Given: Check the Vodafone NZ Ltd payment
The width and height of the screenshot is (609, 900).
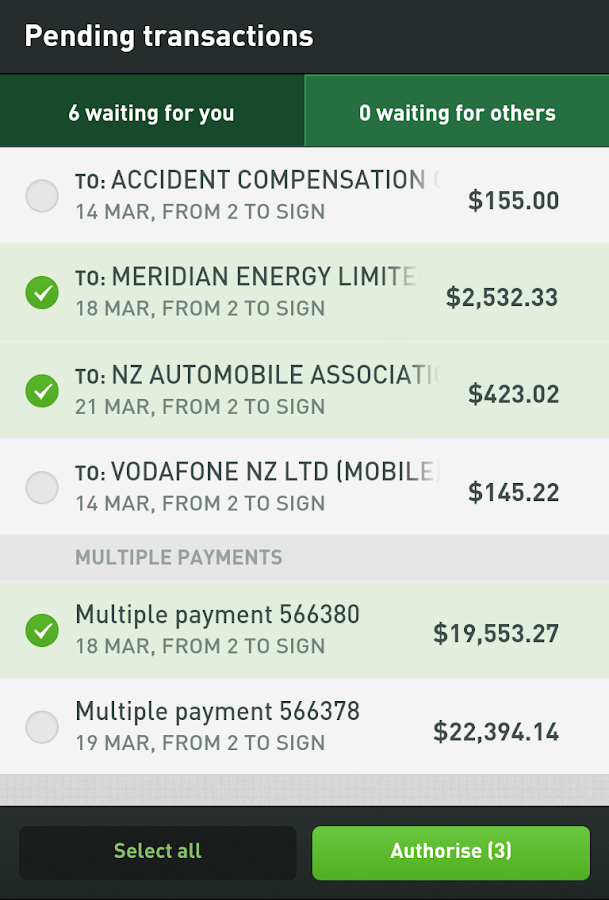Looking at the screenshot, I should coord(42,488).
